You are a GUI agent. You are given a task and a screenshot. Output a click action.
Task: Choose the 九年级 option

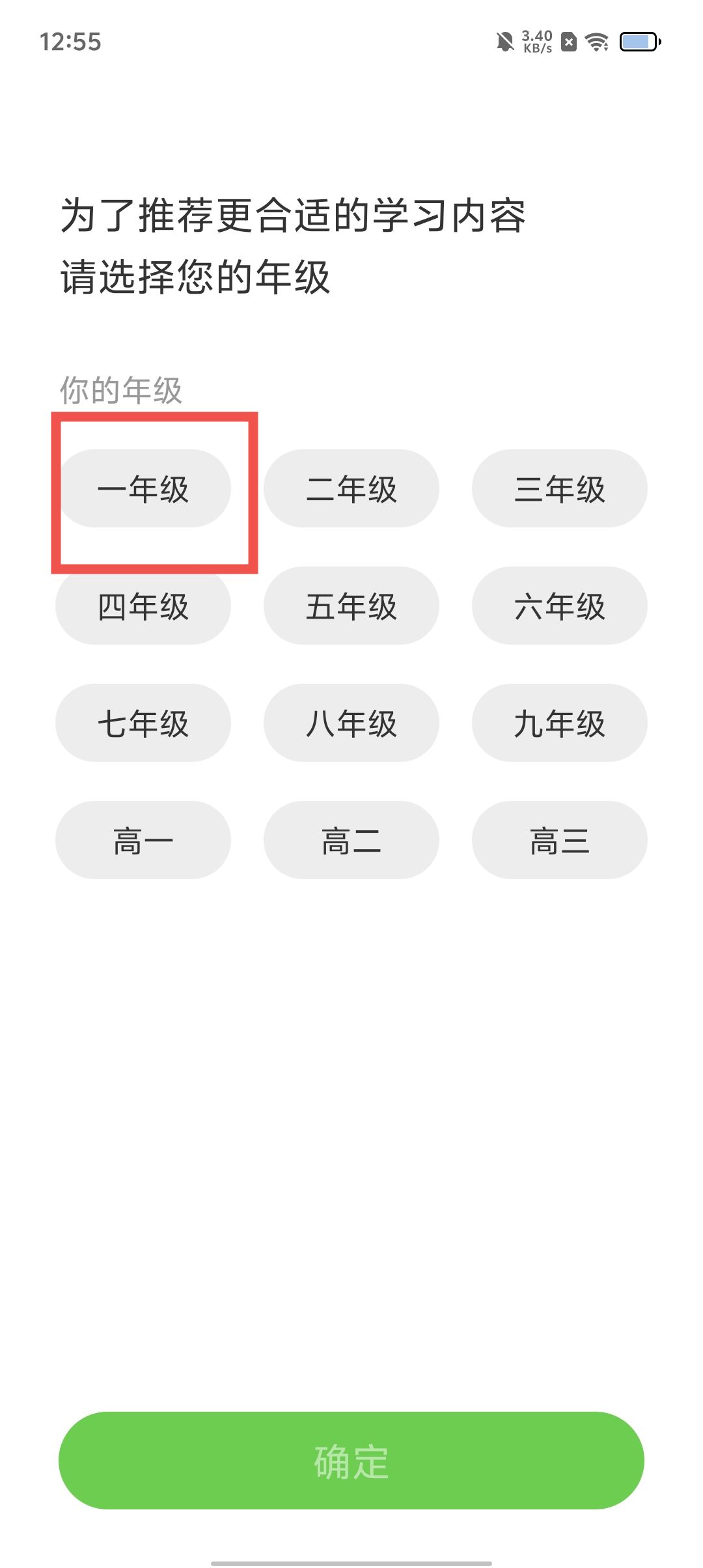tap(560, 723)
